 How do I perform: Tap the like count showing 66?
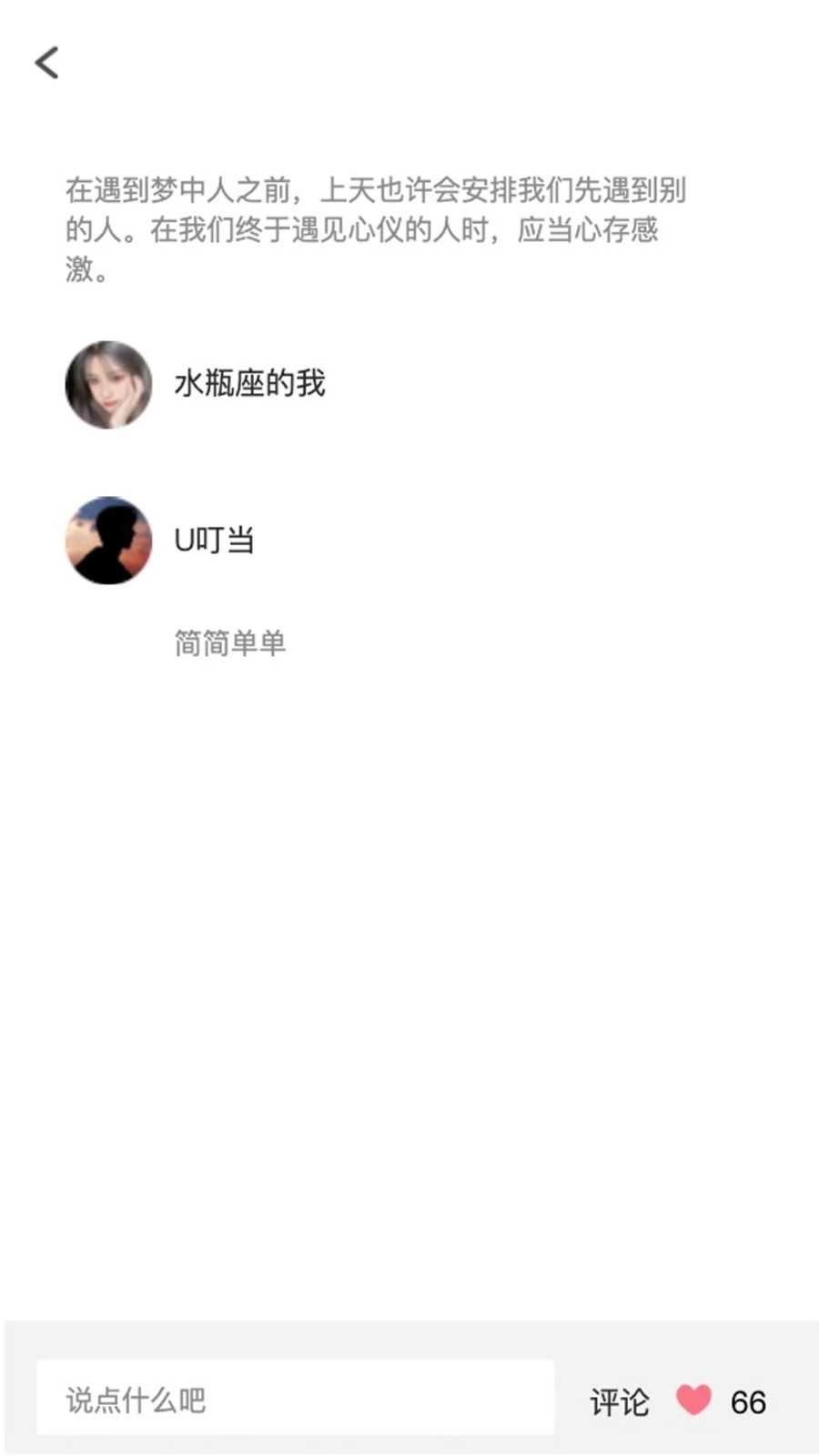coord(750,1401)
